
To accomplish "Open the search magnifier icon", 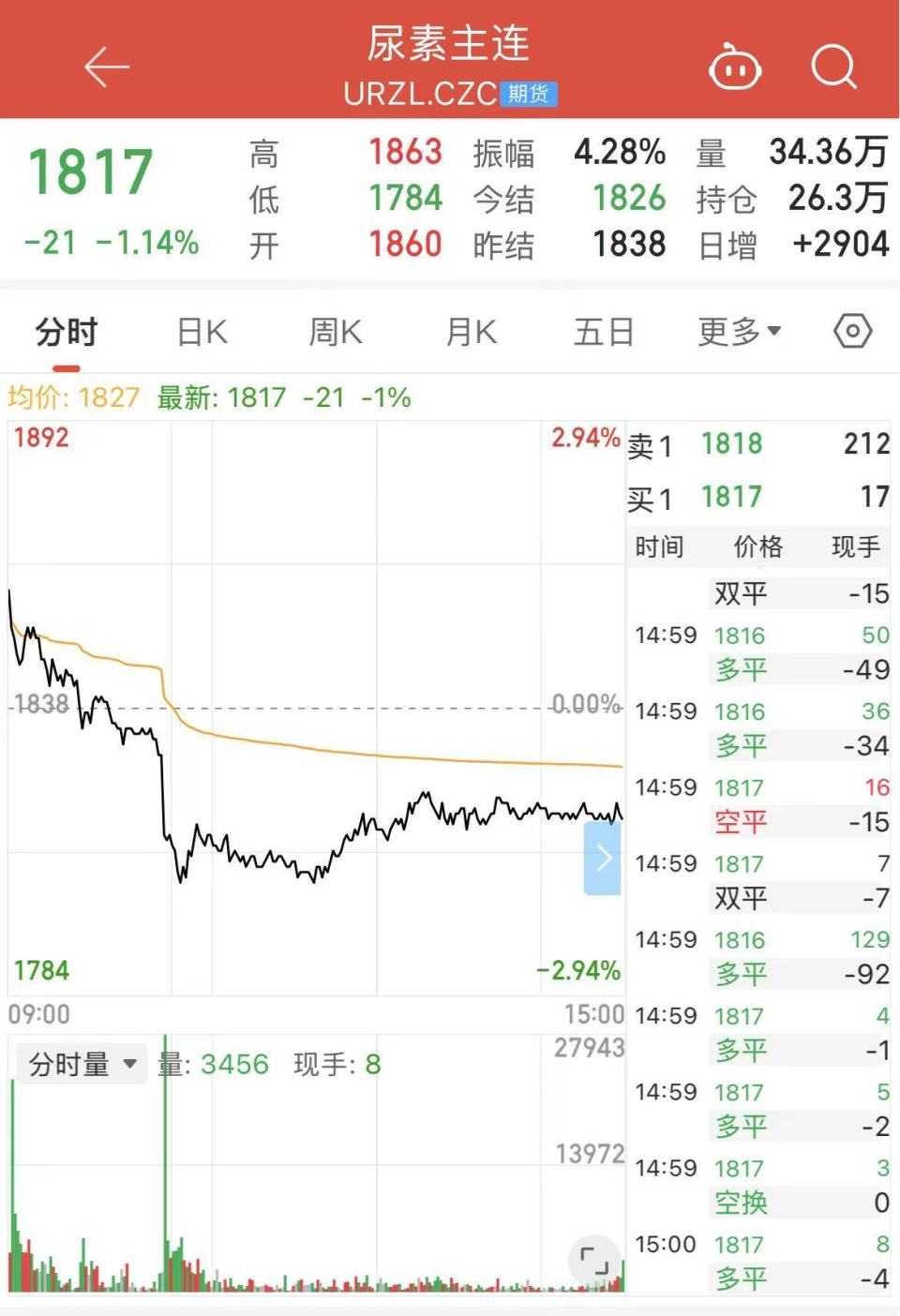I will (x=832, y=67).
